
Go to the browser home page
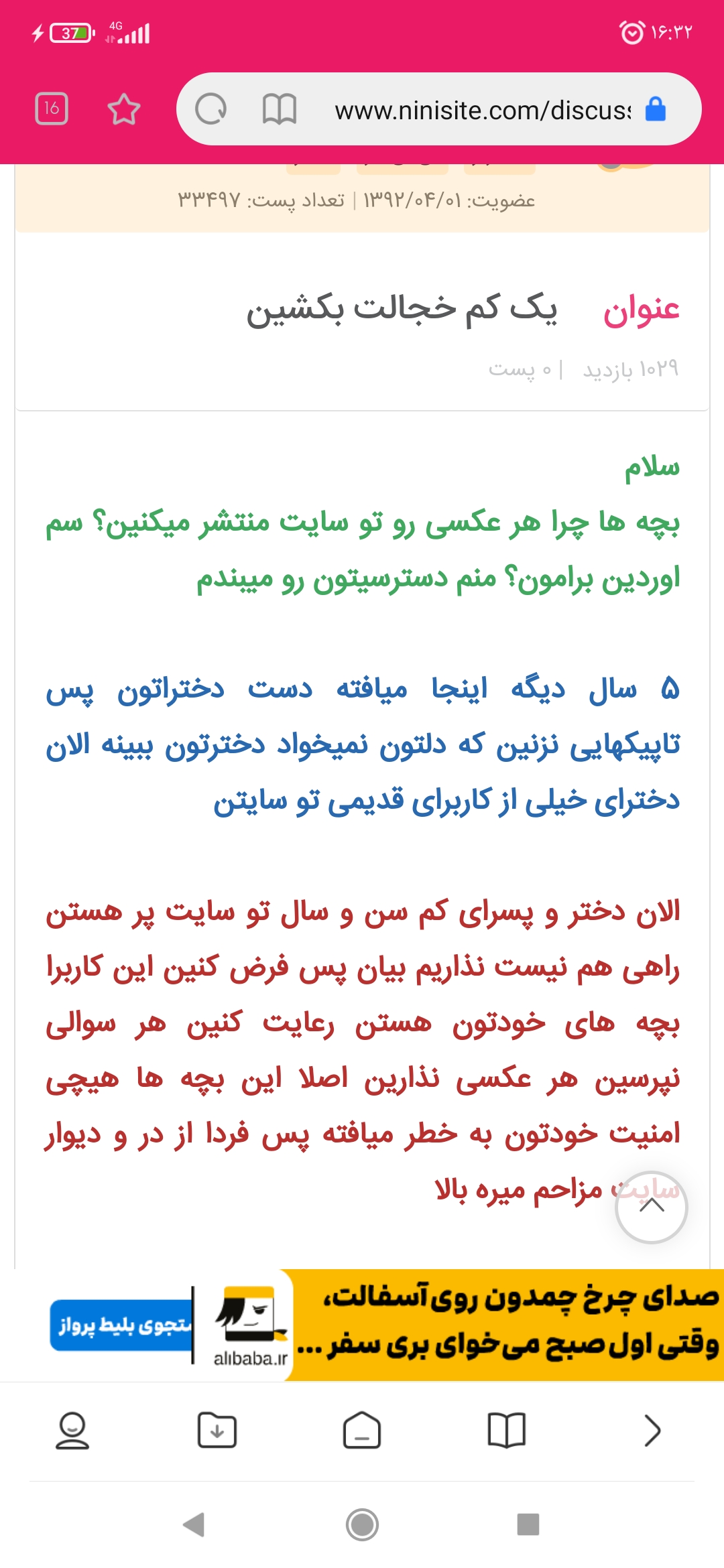pos(362,1431)
